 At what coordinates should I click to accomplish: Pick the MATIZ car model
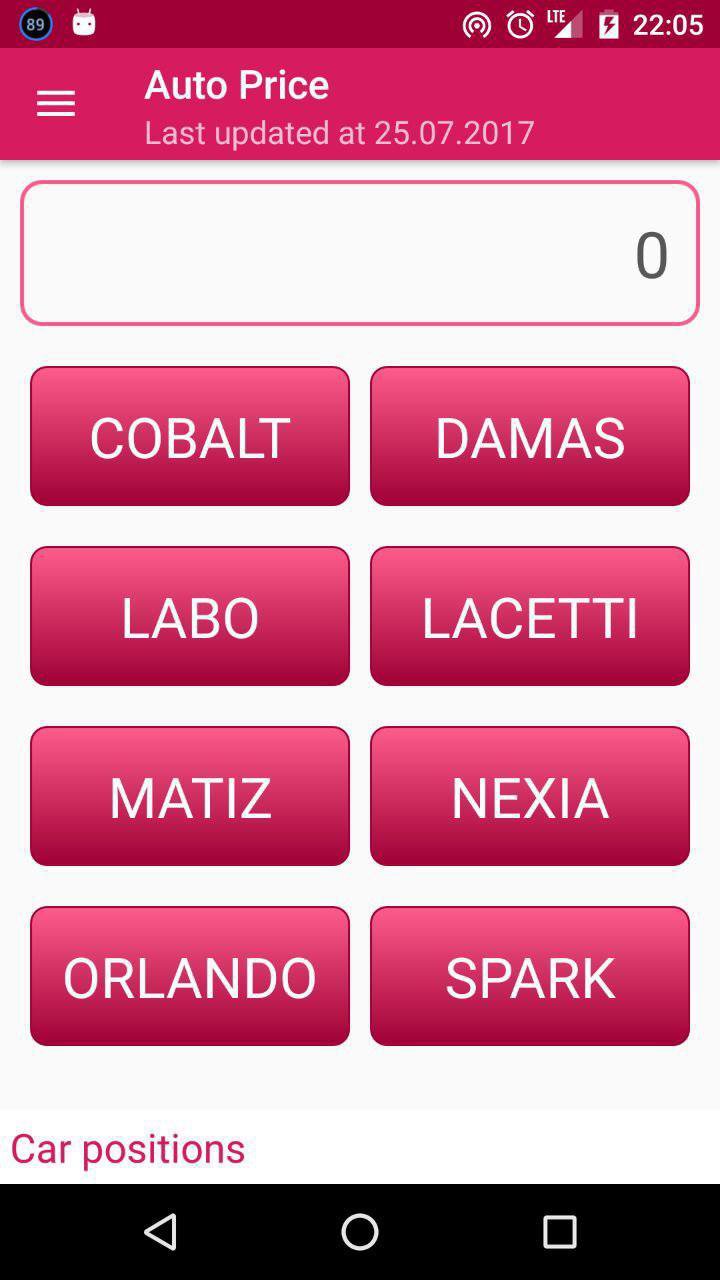(x=190, y=796)
